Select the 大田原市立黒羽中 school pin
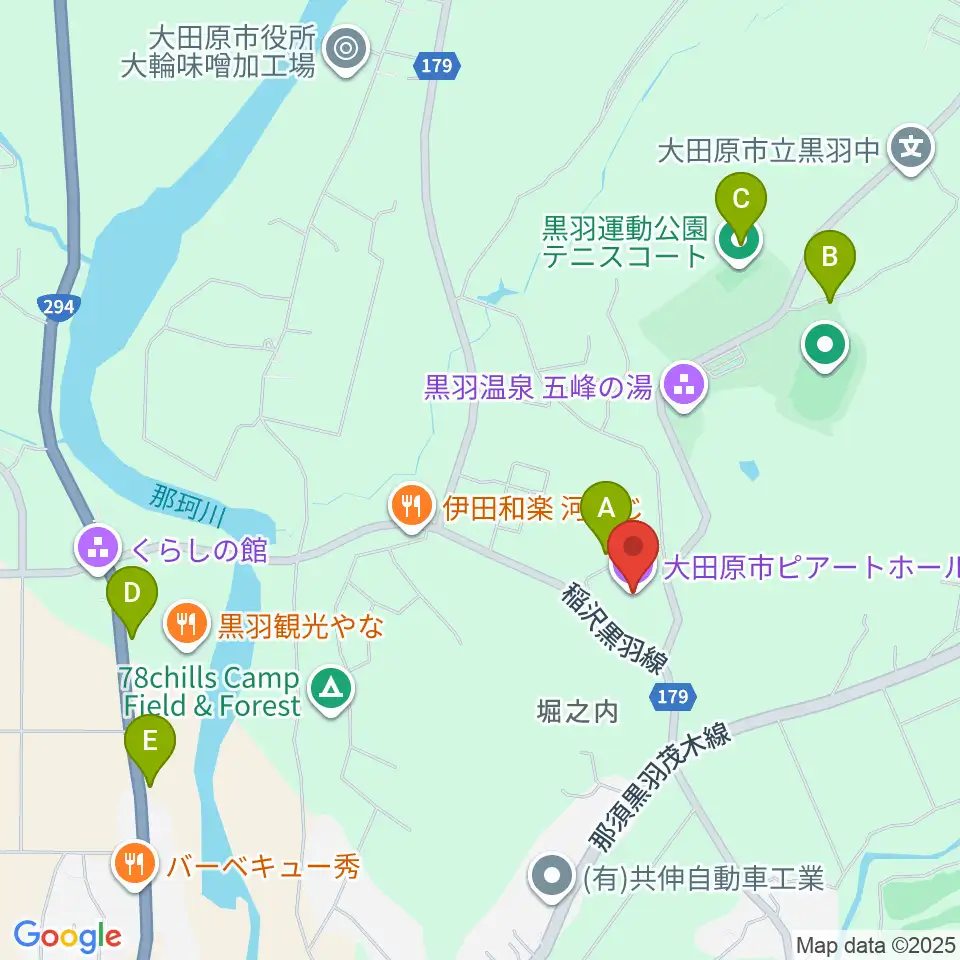 [911, 149]
